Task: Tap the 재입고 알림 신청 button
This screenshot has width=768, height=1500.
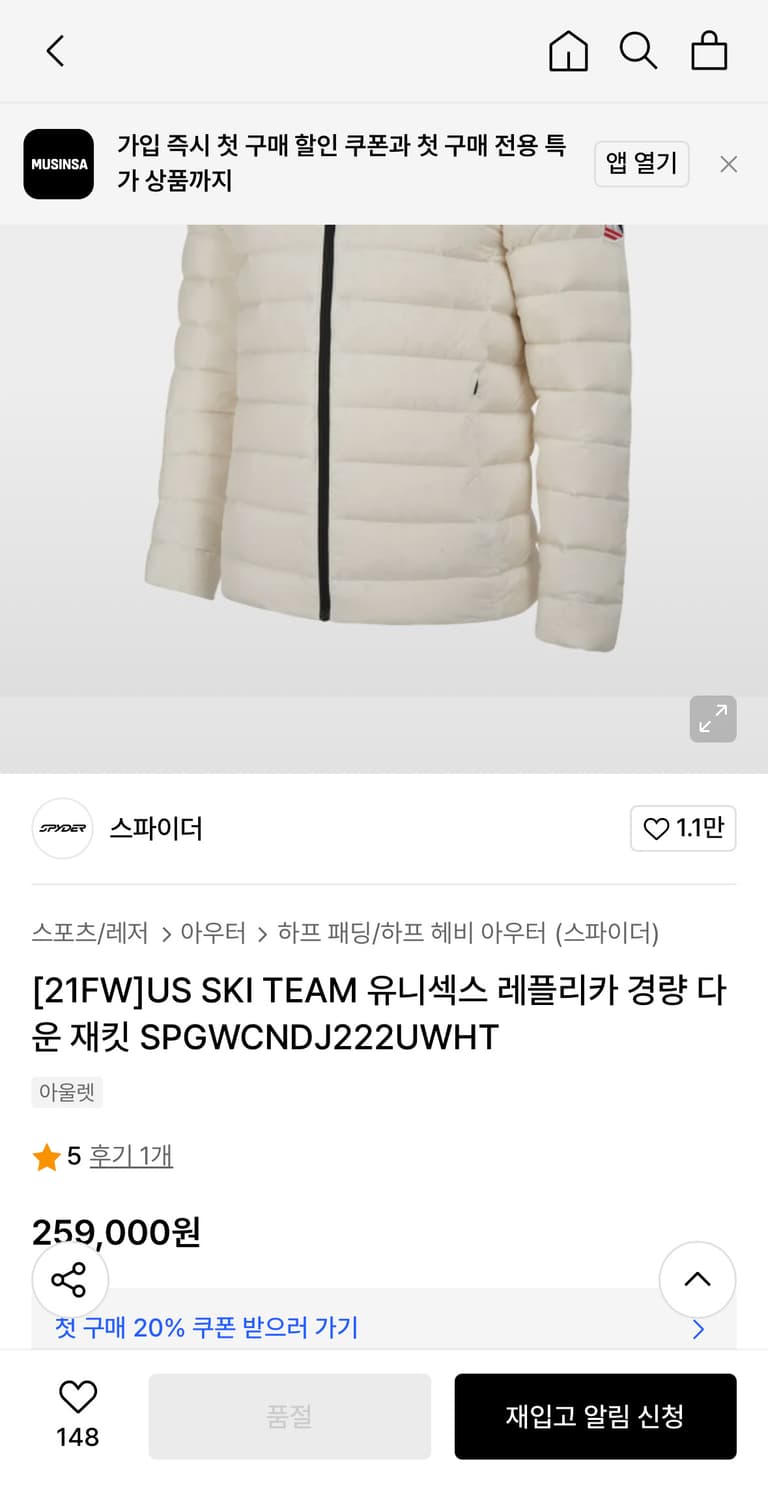Action: tap(595, 1416)
